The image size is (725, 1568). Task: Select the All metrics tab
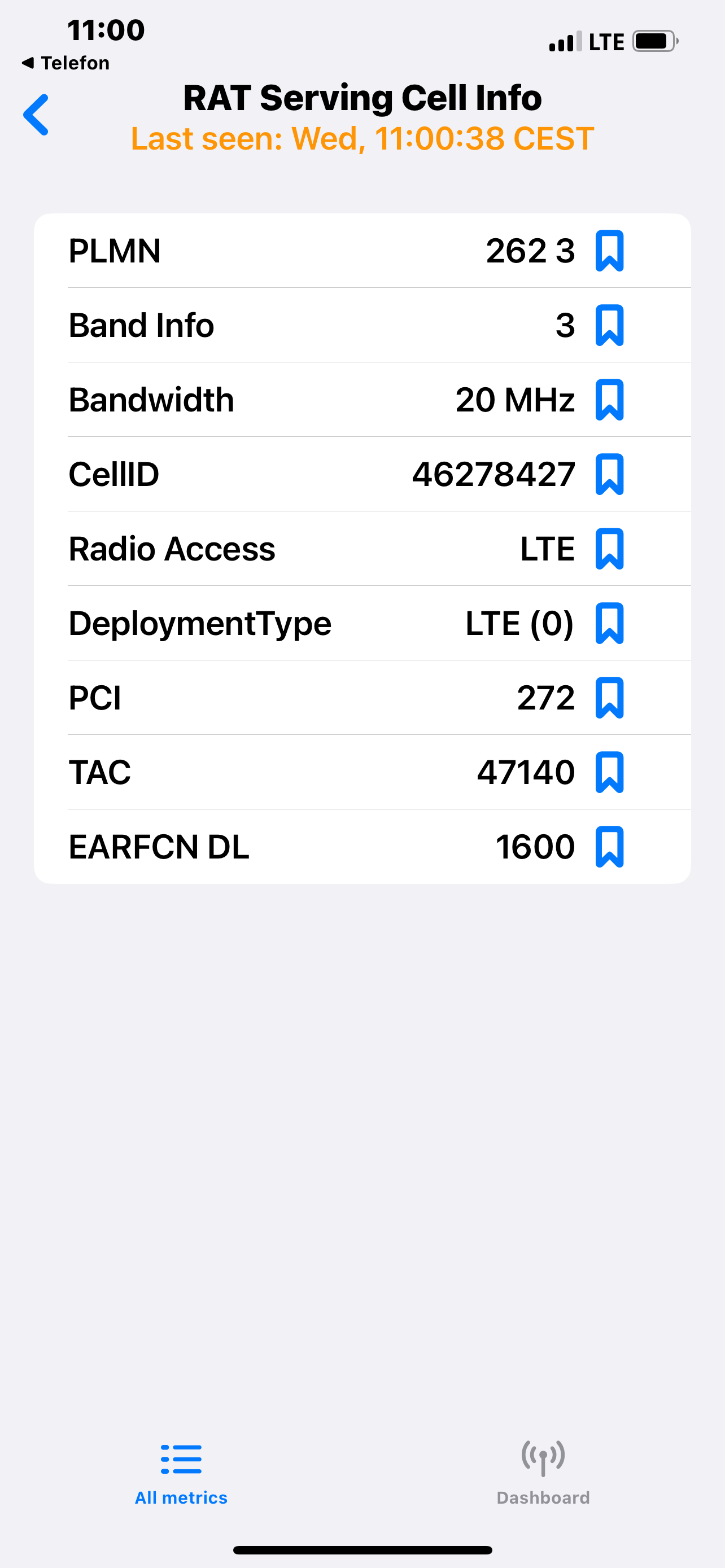pos(181,1473)
